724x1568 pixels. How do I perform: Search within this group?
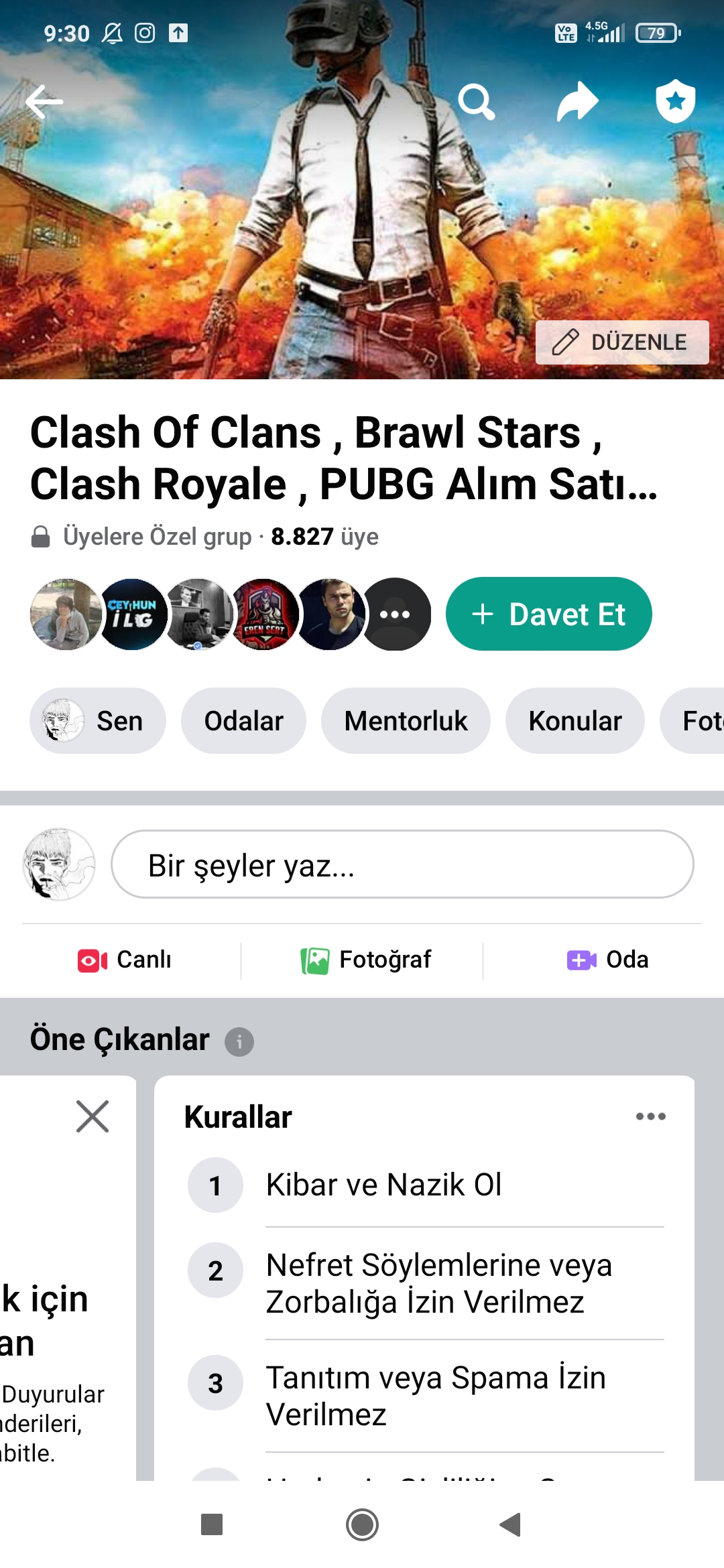[477, 102]
